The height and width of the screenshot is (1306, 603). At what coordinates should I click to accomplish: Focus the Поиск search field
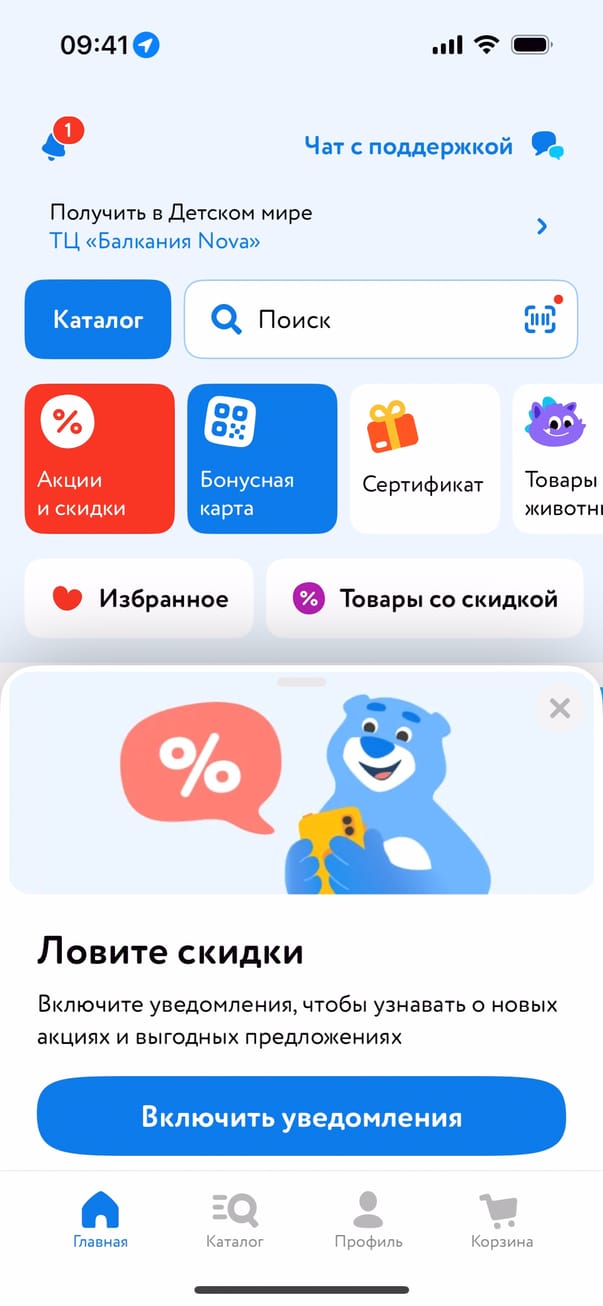click(360, 320)
